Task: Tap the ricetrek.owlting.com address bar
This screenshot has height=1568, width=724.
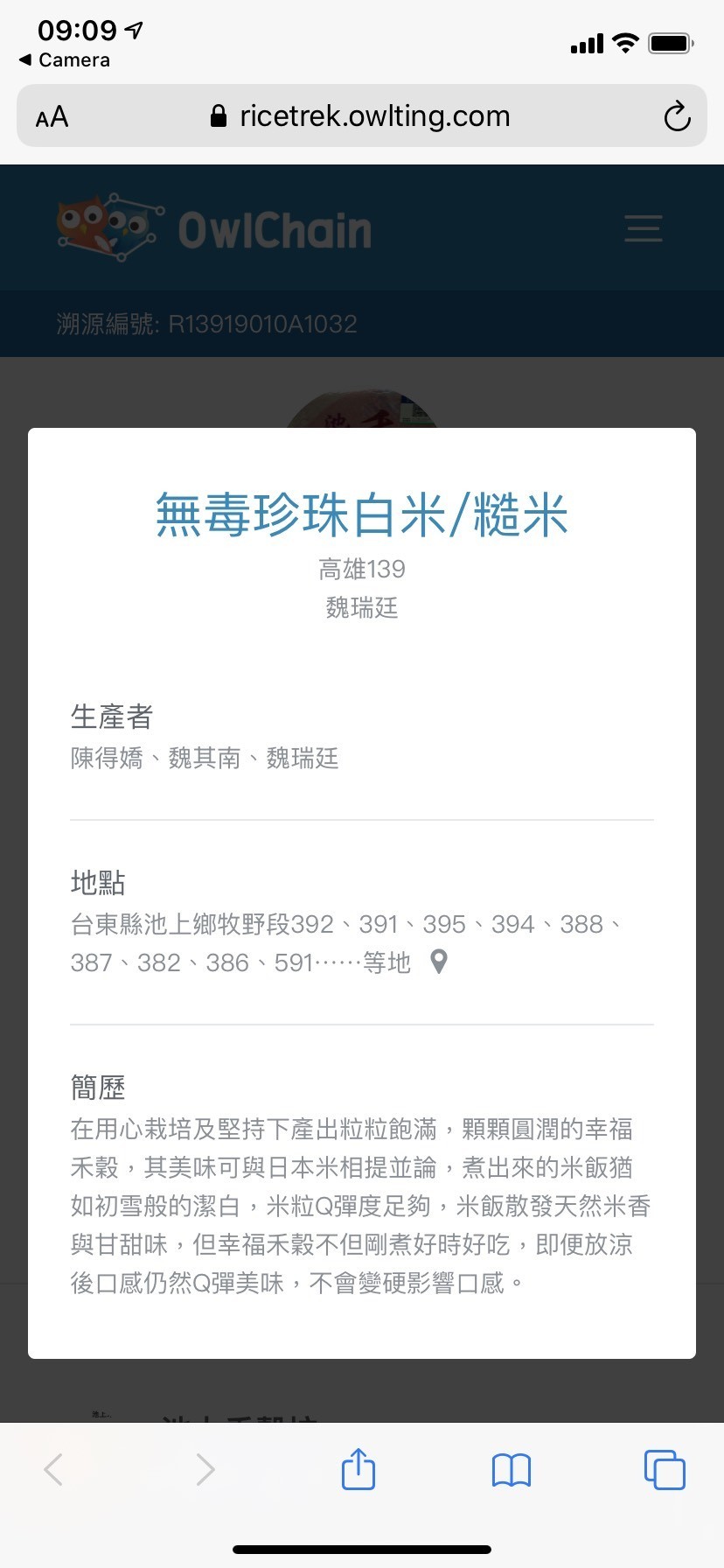Action: (362, 116)
